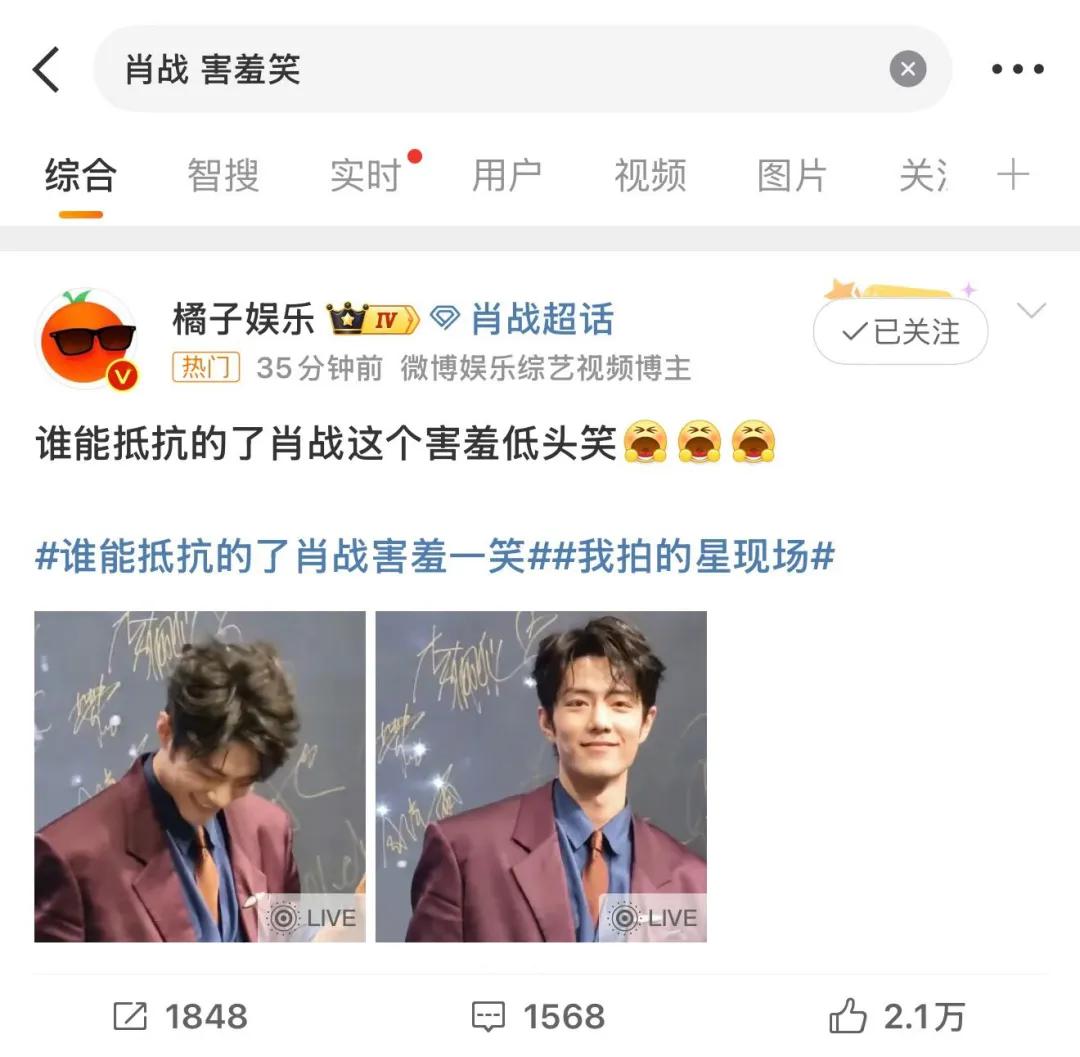Viewport: 1080px width, 1057px height.
Task: Open hashtag #谁能抵抗的了肖战害羞一笑#
Action: tap(280, 557)
